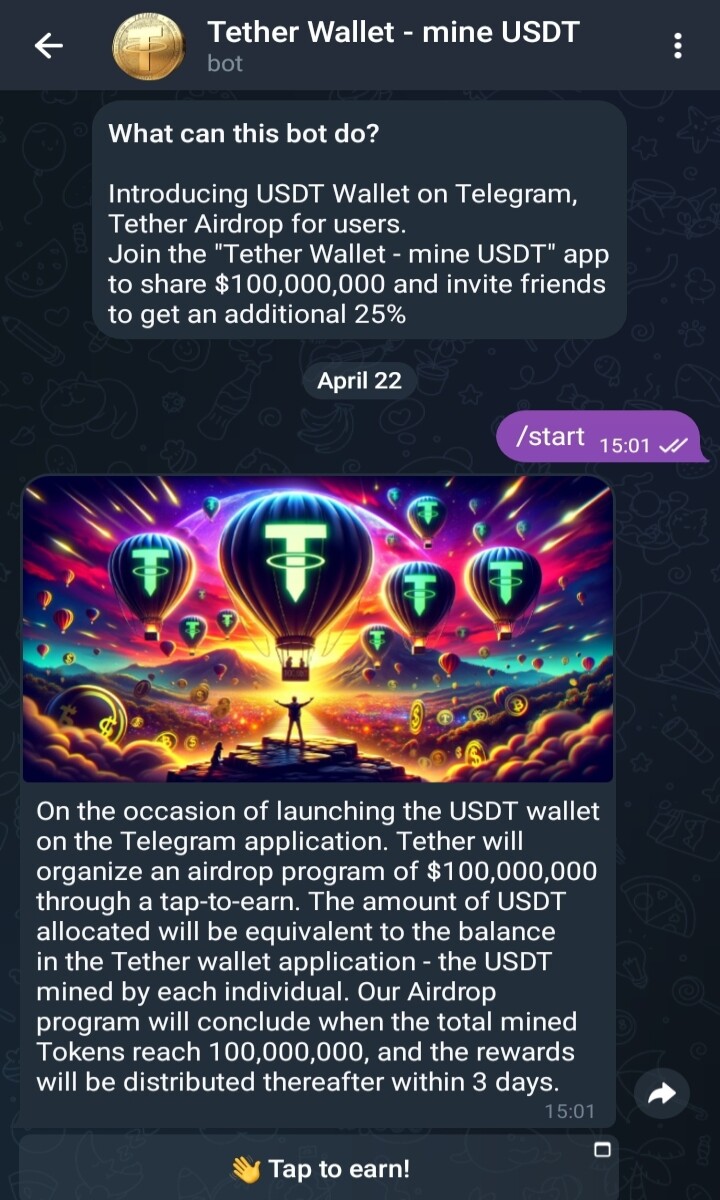Screen dimensions: 720x1200
Task: Tap the /start command message
Action: pos(597,437)
